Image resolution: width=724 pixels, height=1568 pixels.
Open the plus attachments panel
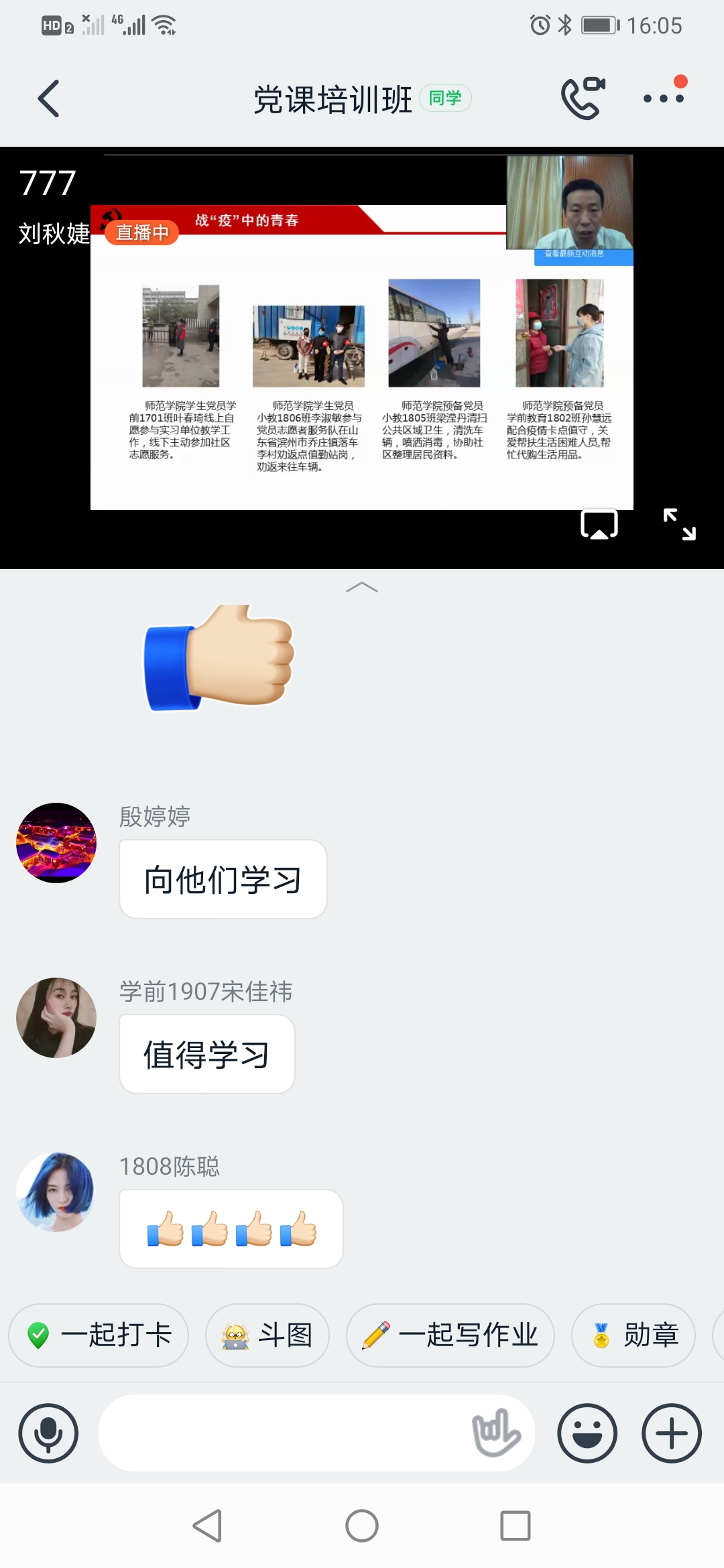[672, 1433]
